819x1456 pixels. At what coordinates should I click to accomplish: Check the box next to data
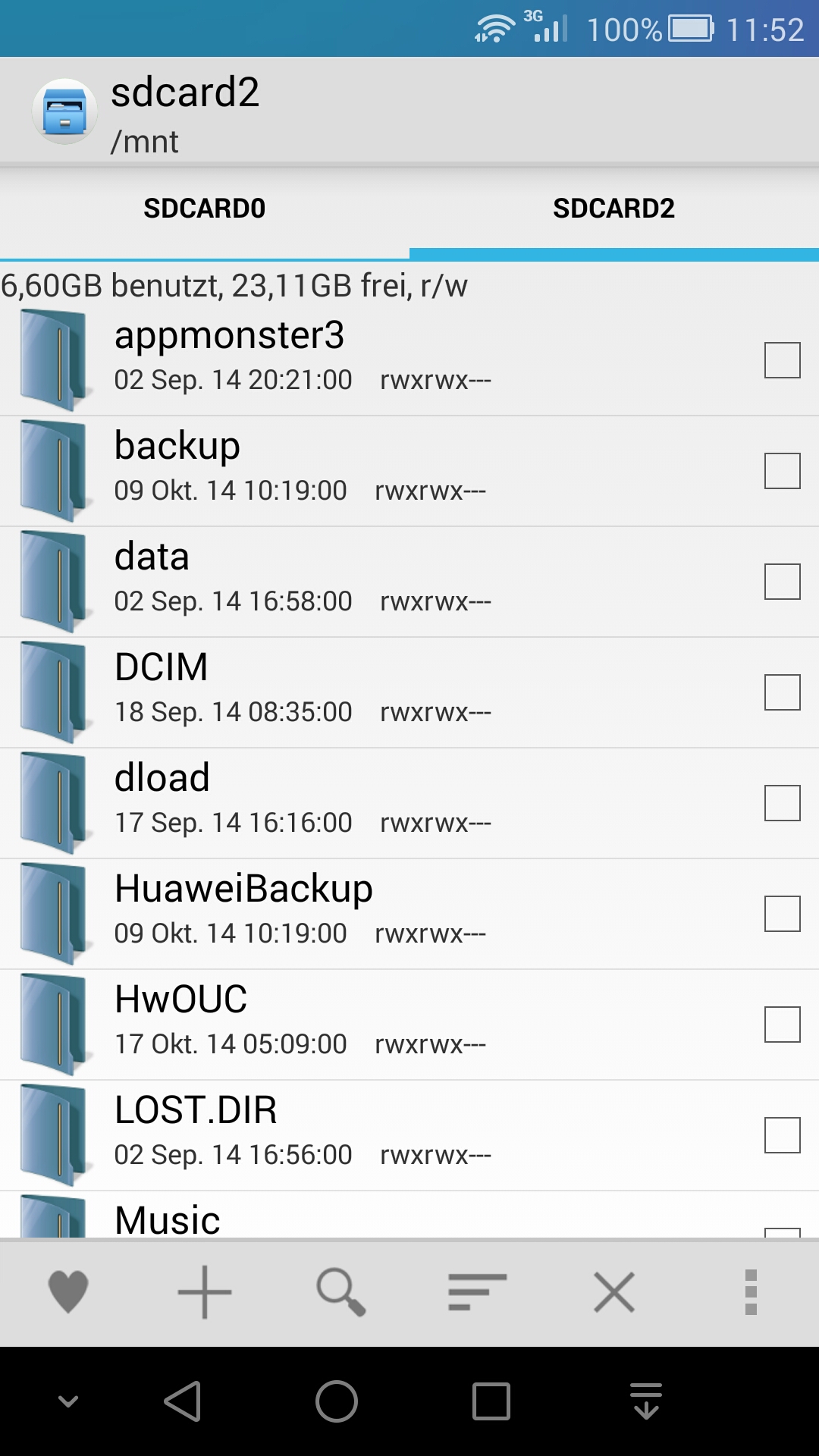783,582
